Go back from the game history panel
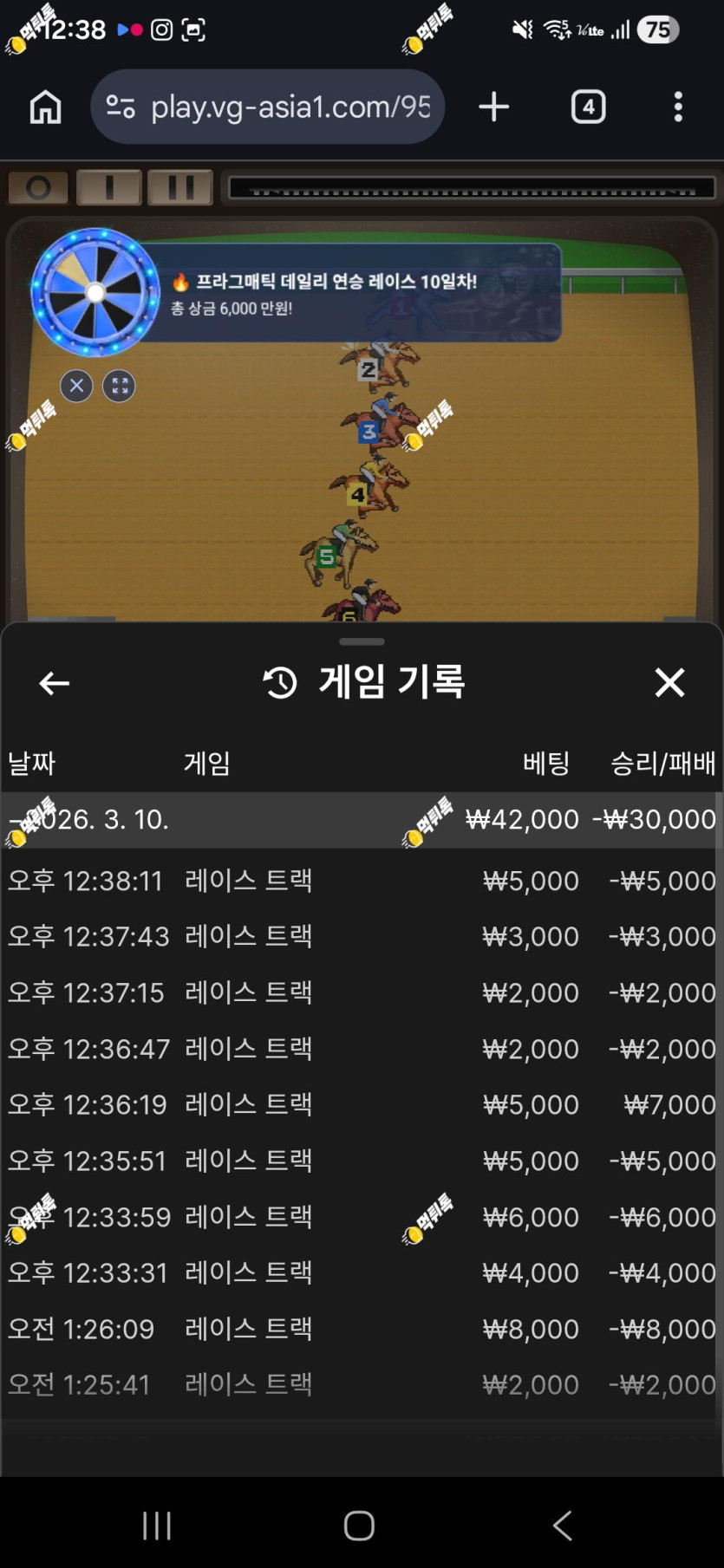724x1568 pixels. click(x=54, y=683)
